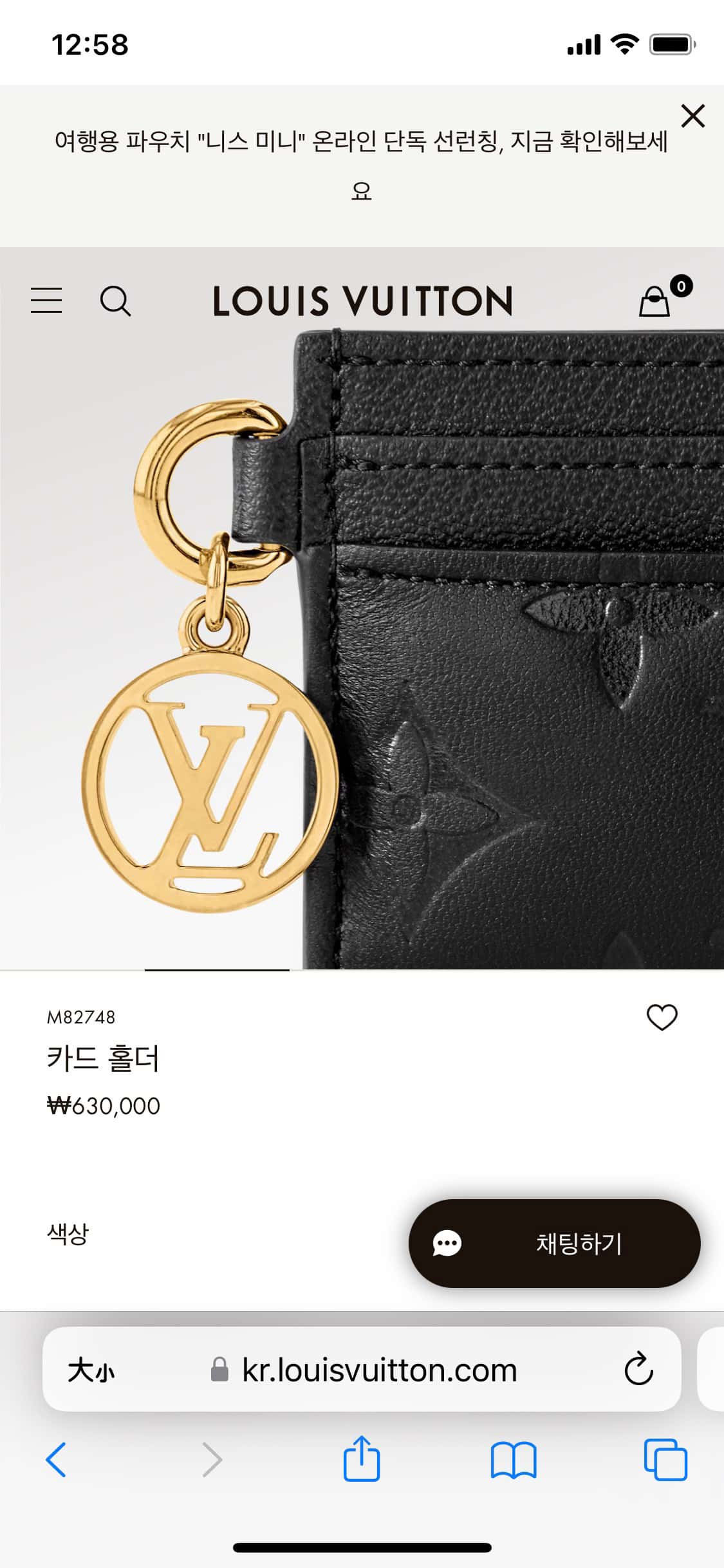
Task: Show all open tabs
Action: (x=665, y=1459)
